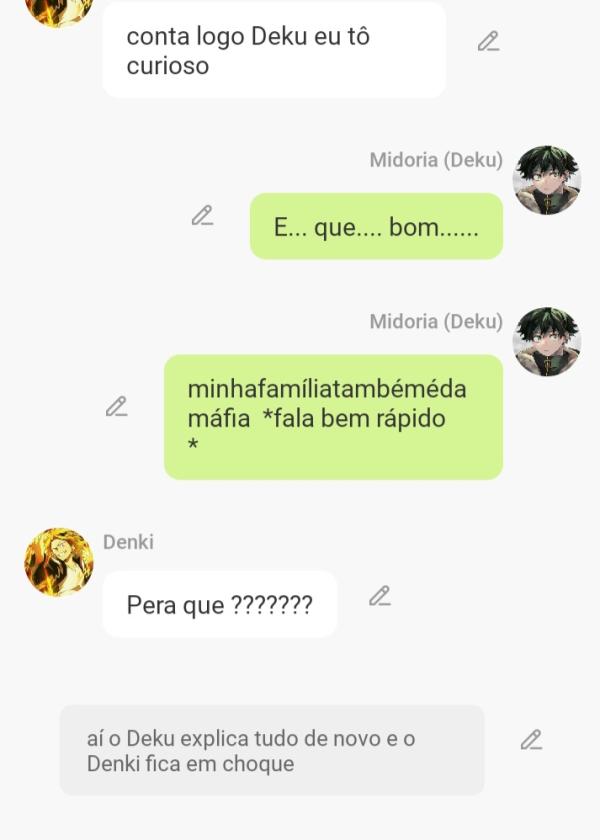Viewport: 600px width, 840px height.
Task: Edit the 'minhafamíliatambémédamáfia' message
Action: (x=117, y=407)
